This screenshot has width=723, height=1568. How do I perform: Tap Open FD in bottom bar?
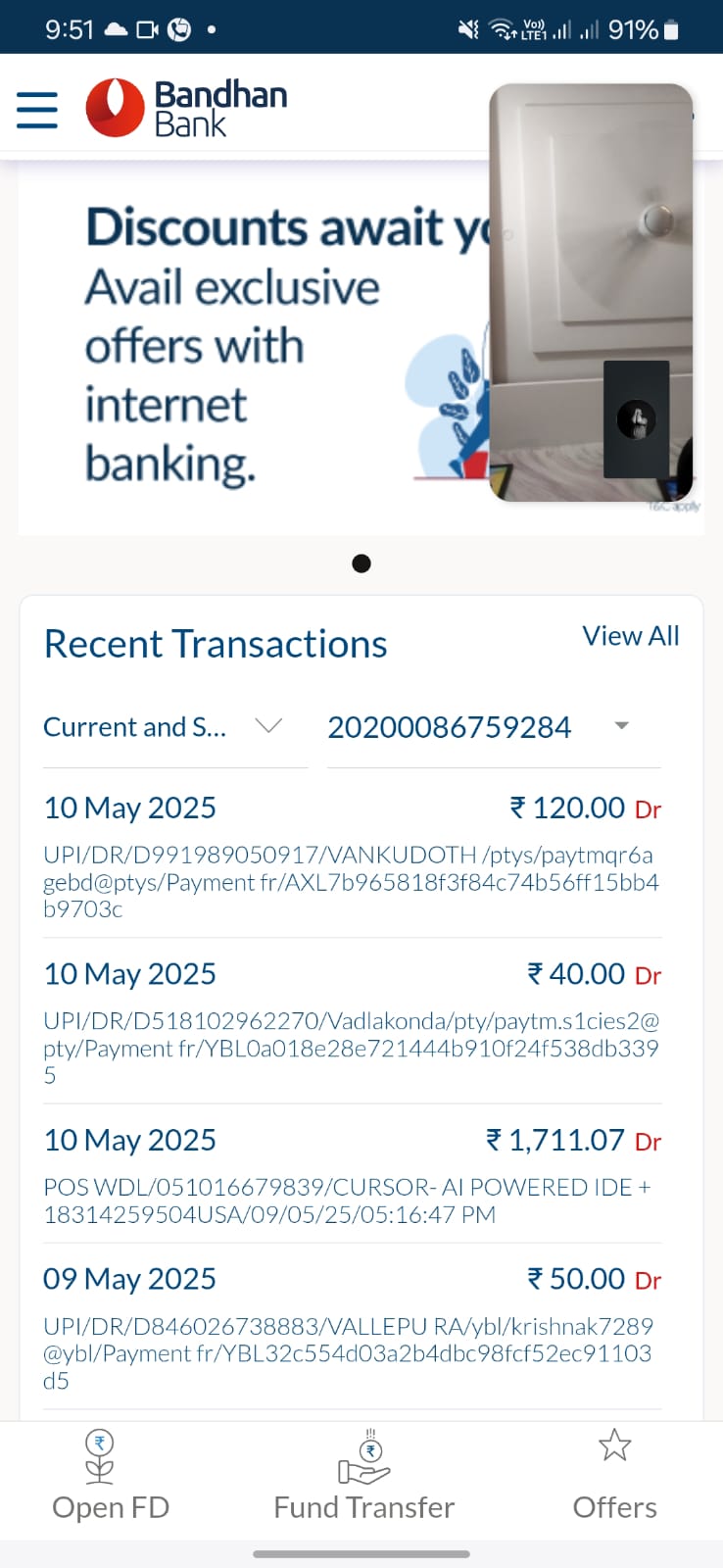click(x=111, y=1476)
